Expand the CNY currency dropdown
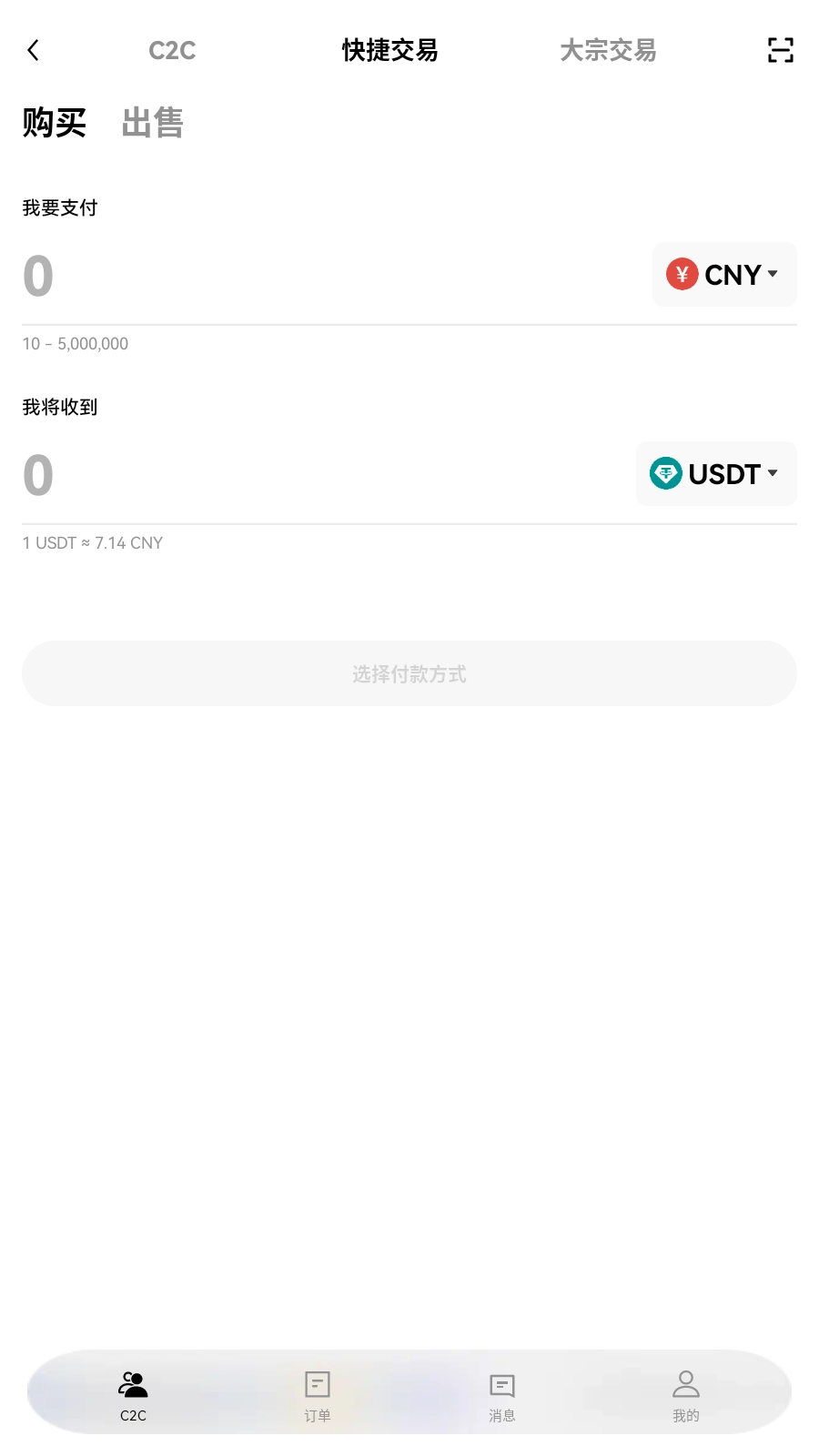The image size is (819, 1456). click(x=723, y=274)
